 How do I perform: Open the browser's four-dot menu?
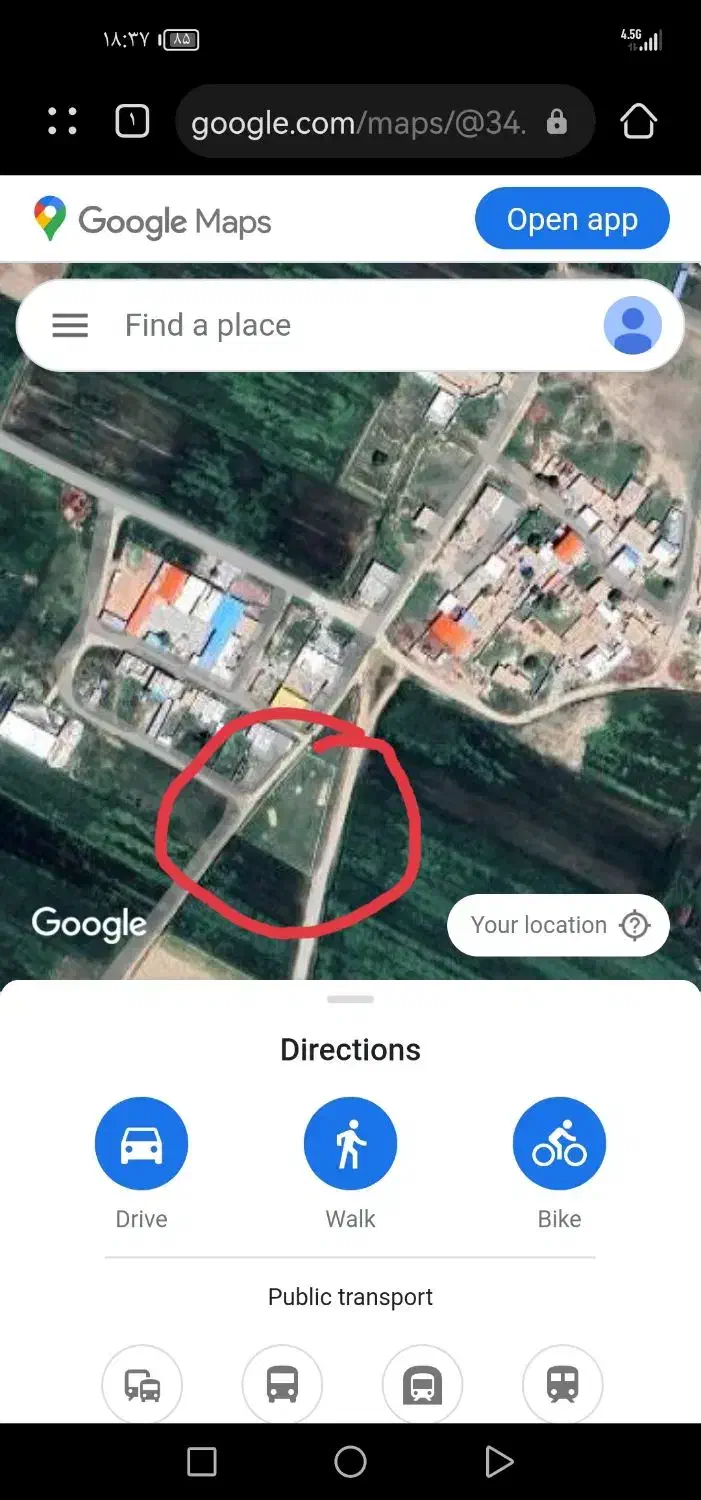click(x=62, y=122)
